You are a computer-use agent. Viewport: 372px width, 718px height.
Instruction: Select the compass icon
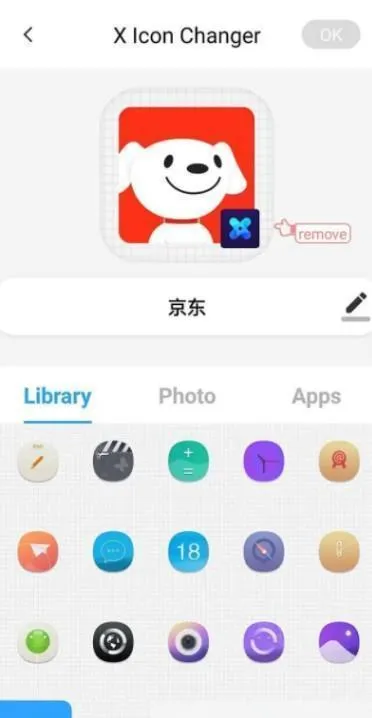(x=263, y=552)
